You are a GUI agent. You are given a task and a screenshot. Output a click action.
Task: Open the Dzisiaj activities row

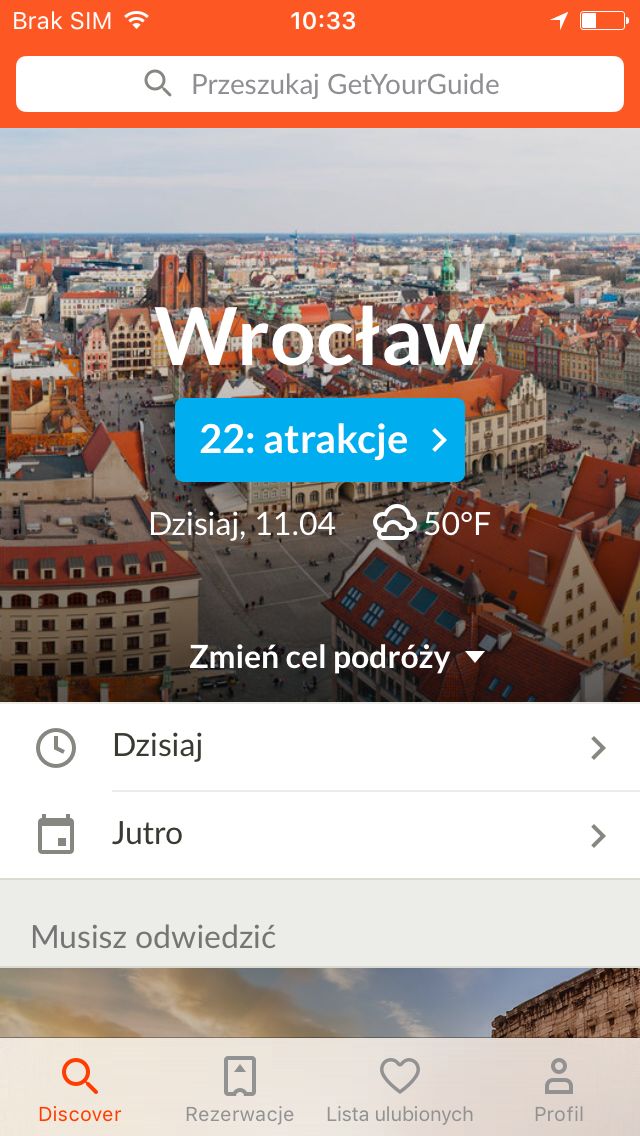point(320,747)
